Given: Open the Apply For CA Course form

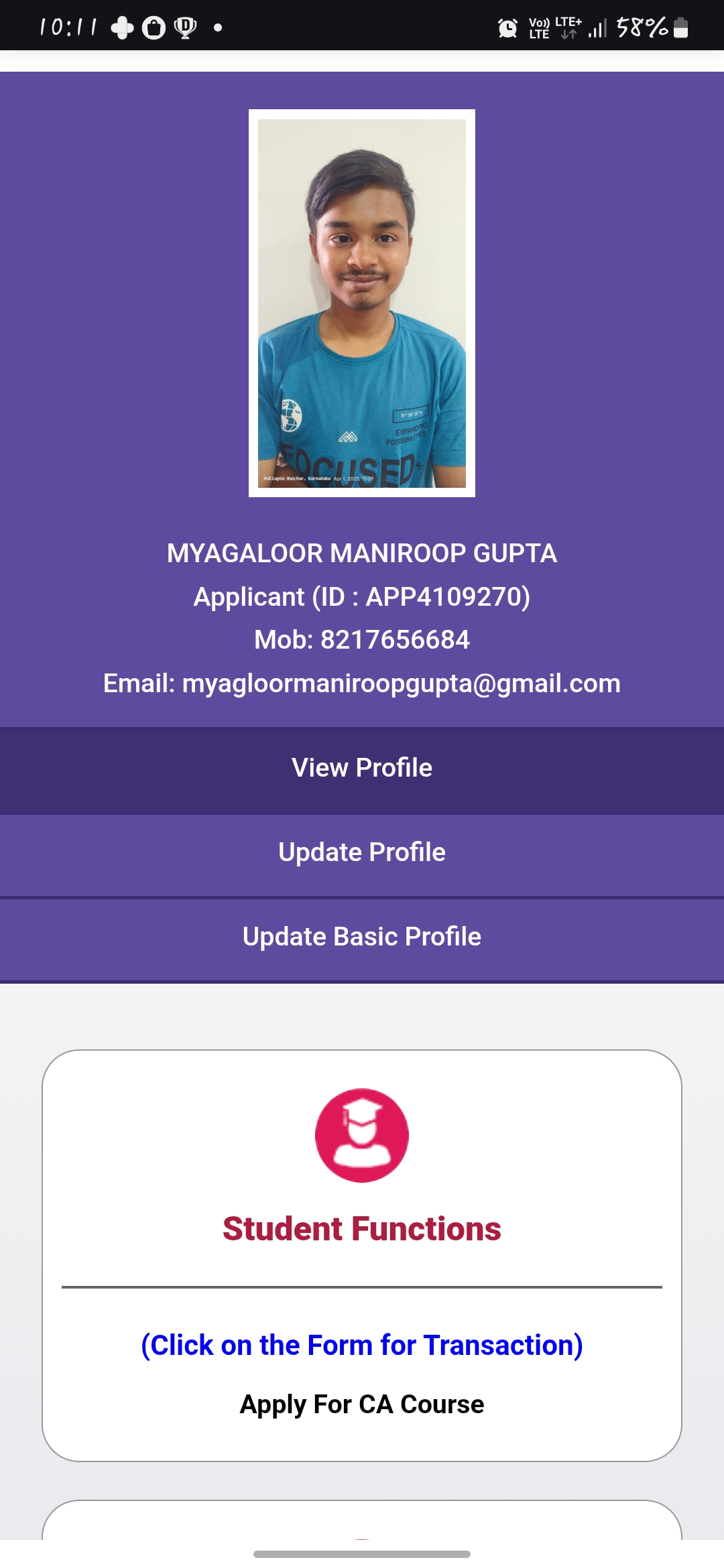Looking at the screenshot, I should [x=362, y=1404].
